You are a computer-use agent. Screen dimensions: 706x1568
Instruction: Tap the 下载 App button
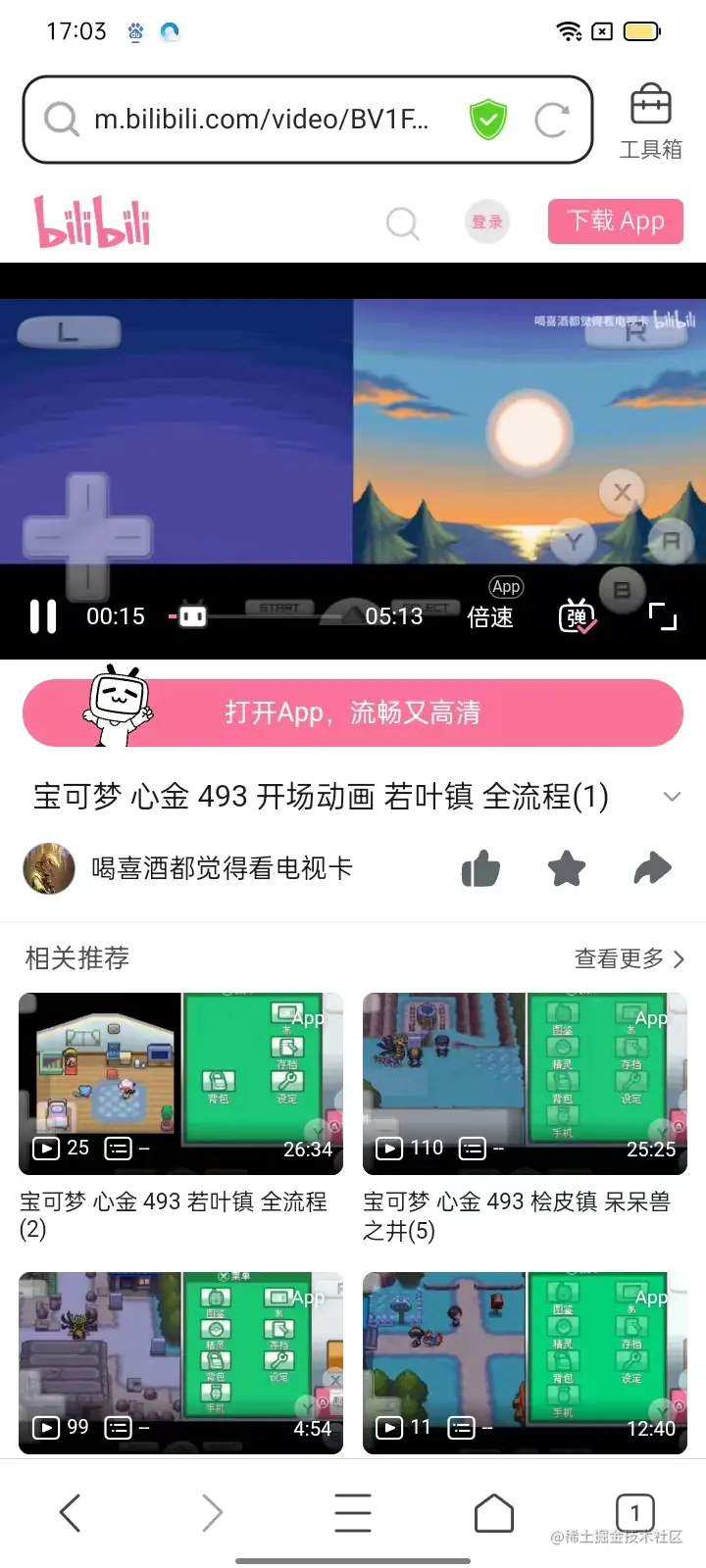[615, 221]
